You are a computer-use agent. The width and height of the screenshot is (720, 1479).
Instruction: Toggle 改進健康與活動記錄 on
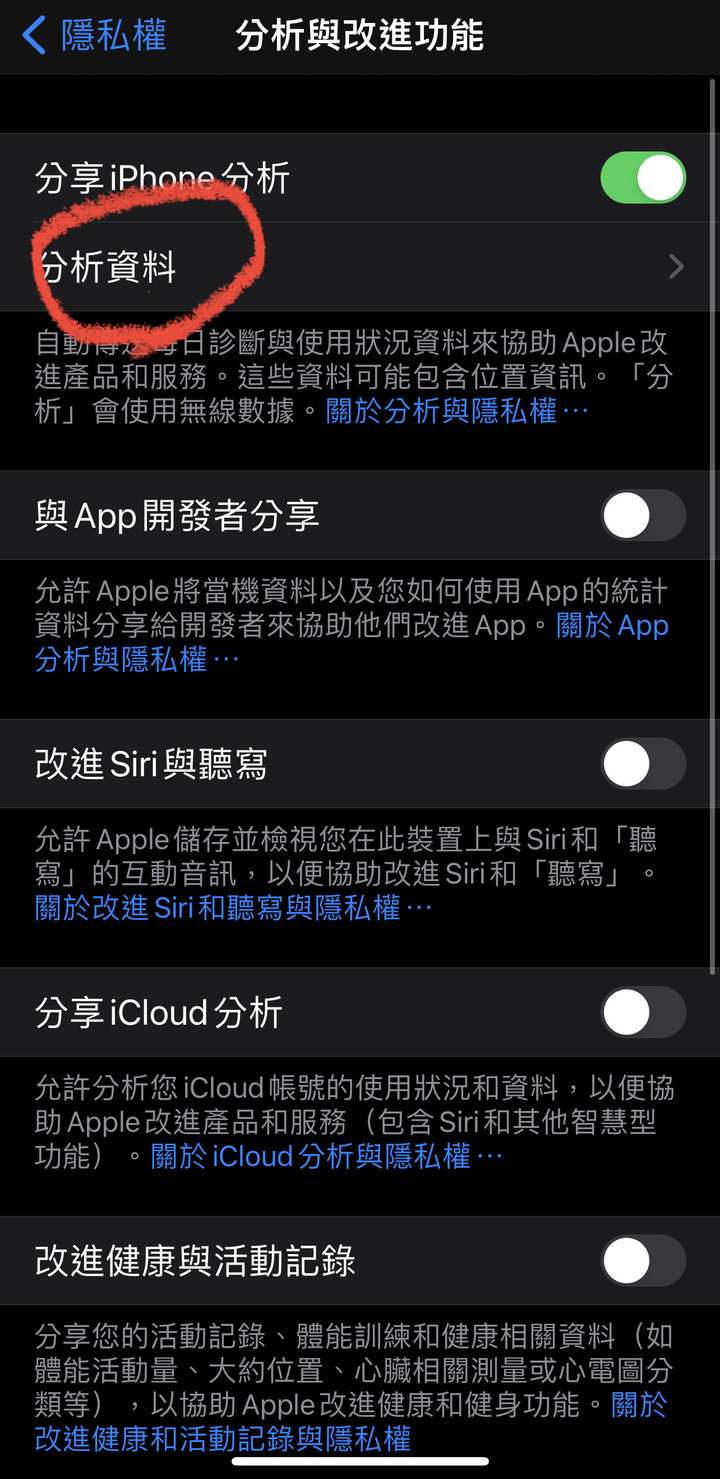[642, 1261]
